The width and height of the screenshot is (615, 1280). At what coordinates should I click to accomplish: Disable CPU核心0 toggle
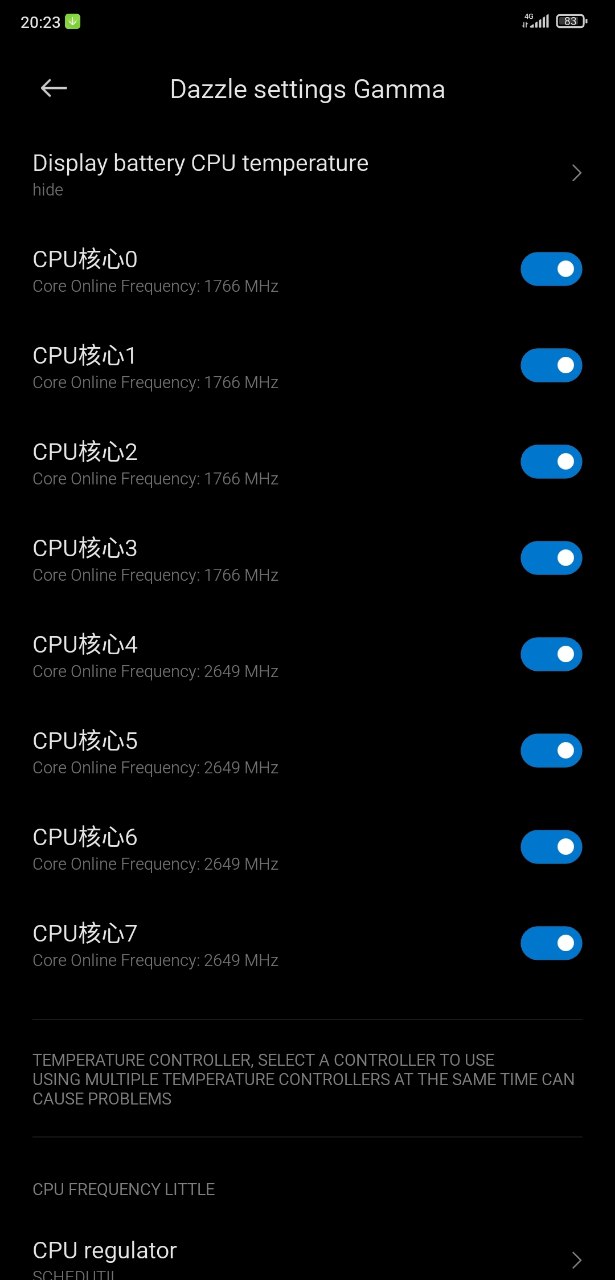pos(551,269)
